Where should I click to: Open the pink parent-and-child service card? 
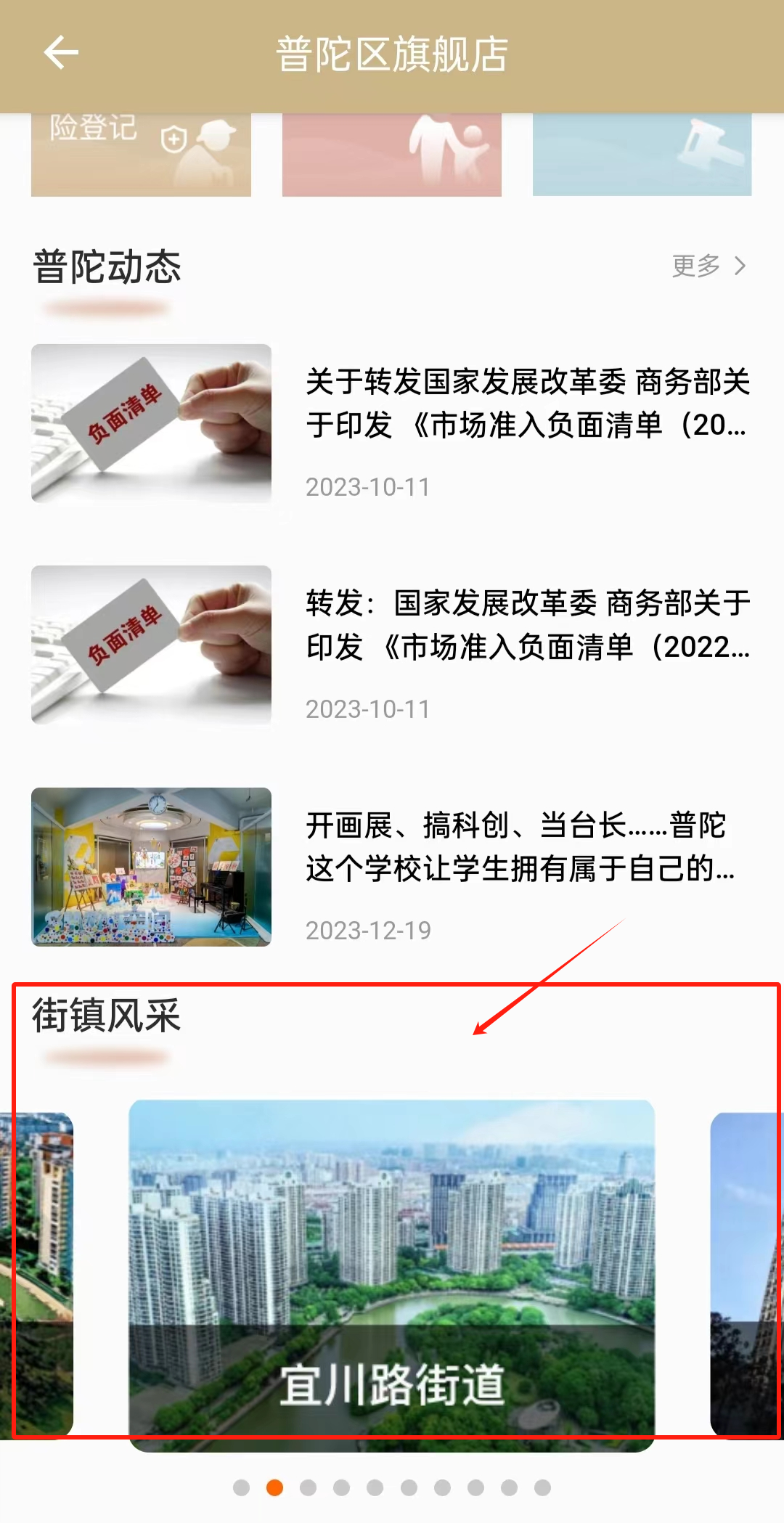[392, 154]
